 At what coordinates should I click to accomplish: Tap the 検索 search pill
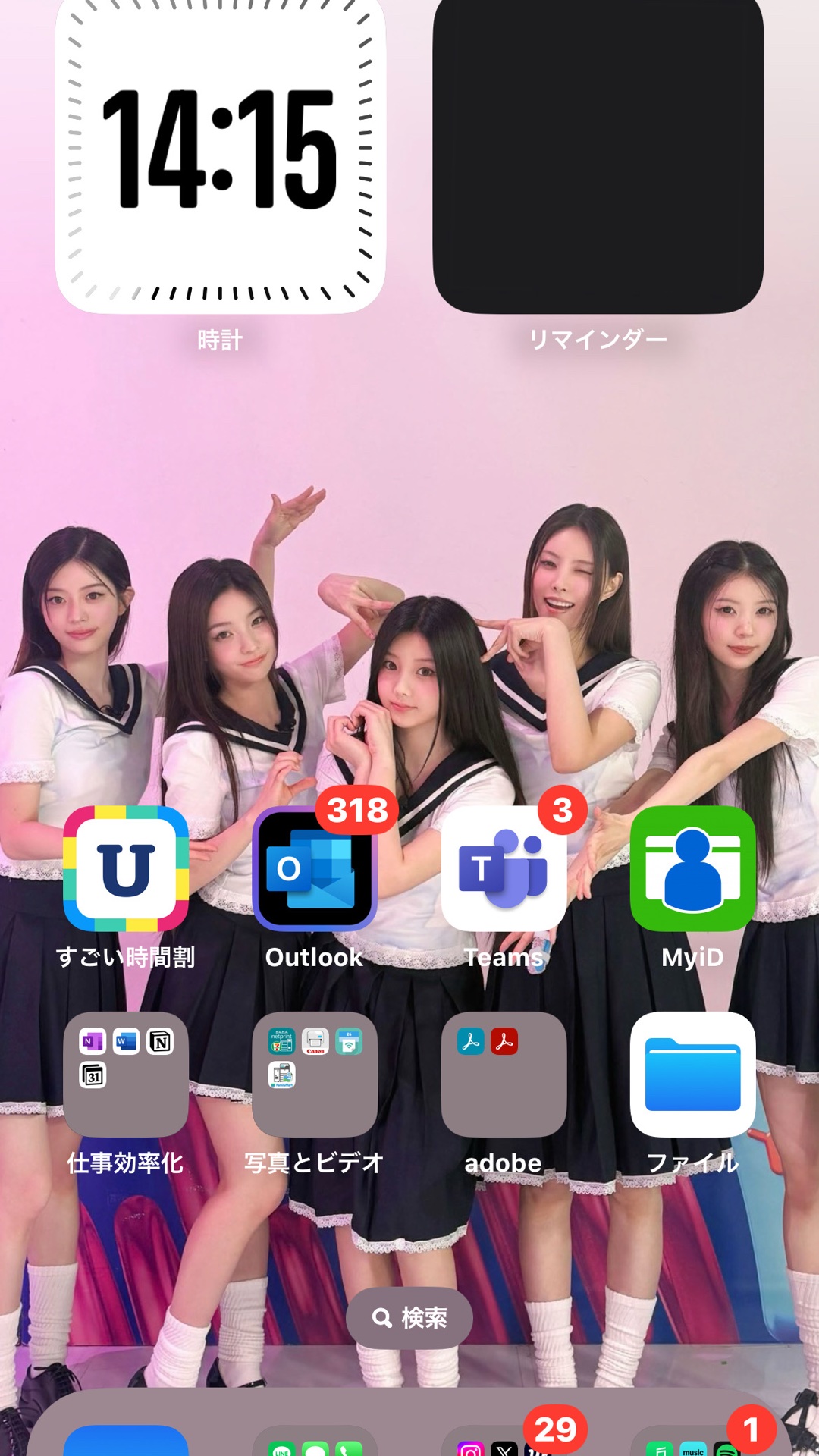pyautogui.click(x=409, y=1318)
